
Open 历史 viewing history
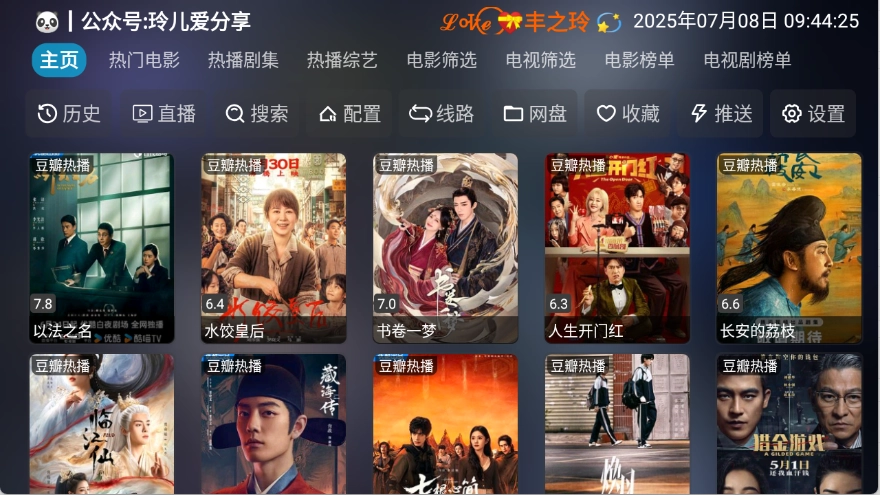click(x=68, y=114)
